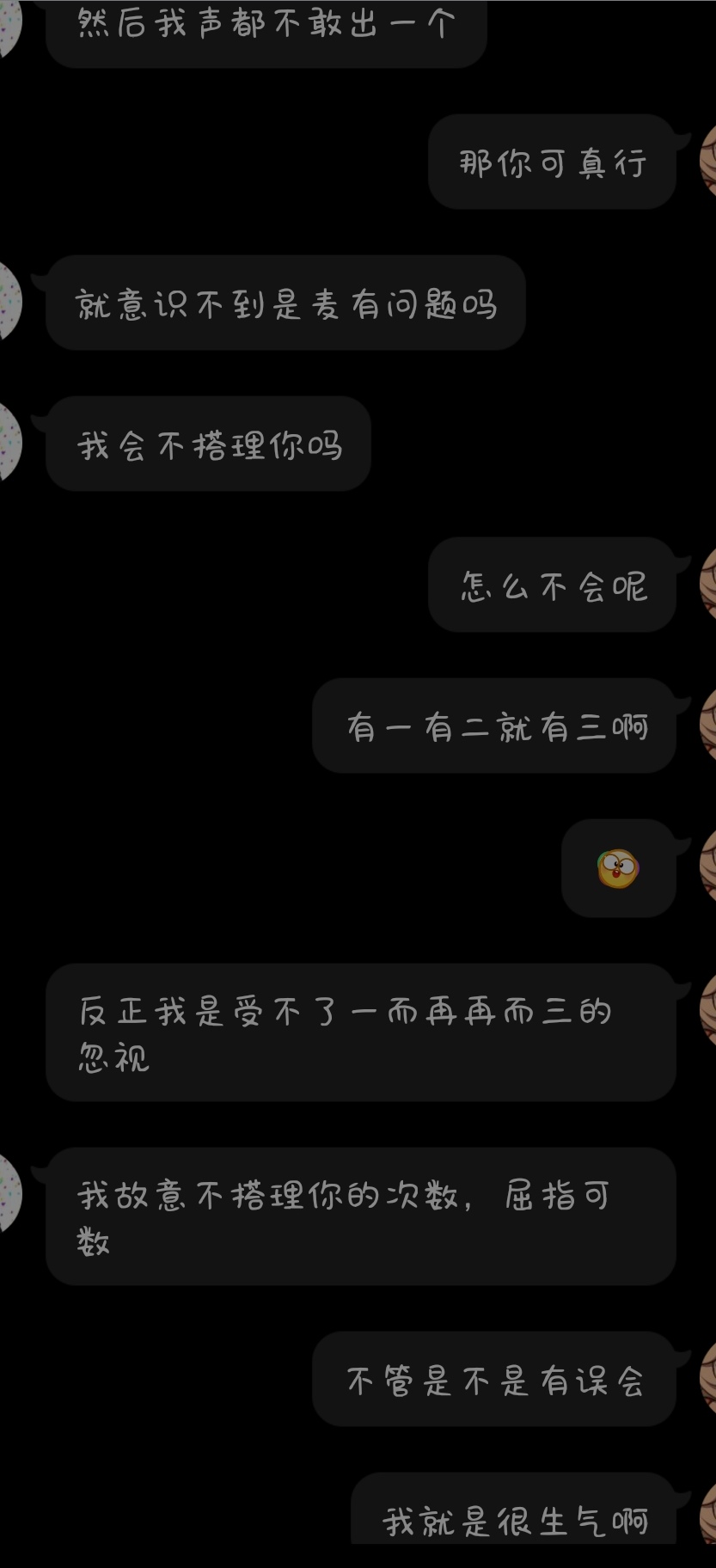Tap the avatar next to "不管是不是有误会"

tap(708, 1378)
